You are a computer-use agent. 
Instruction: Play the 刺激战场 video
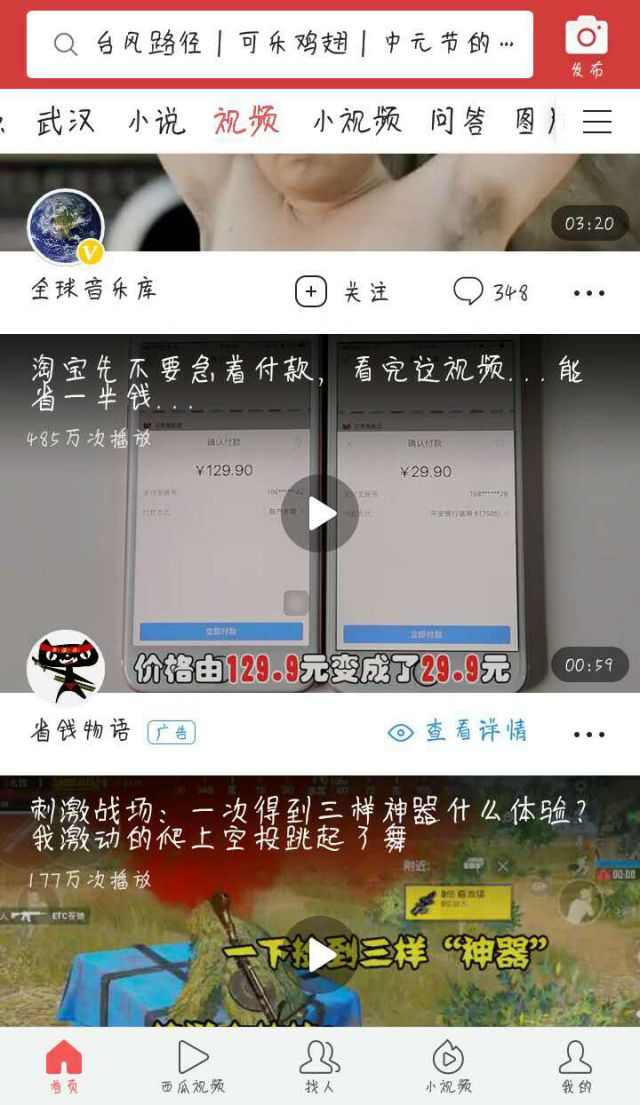pyautogui.click(x=320, y=955)
